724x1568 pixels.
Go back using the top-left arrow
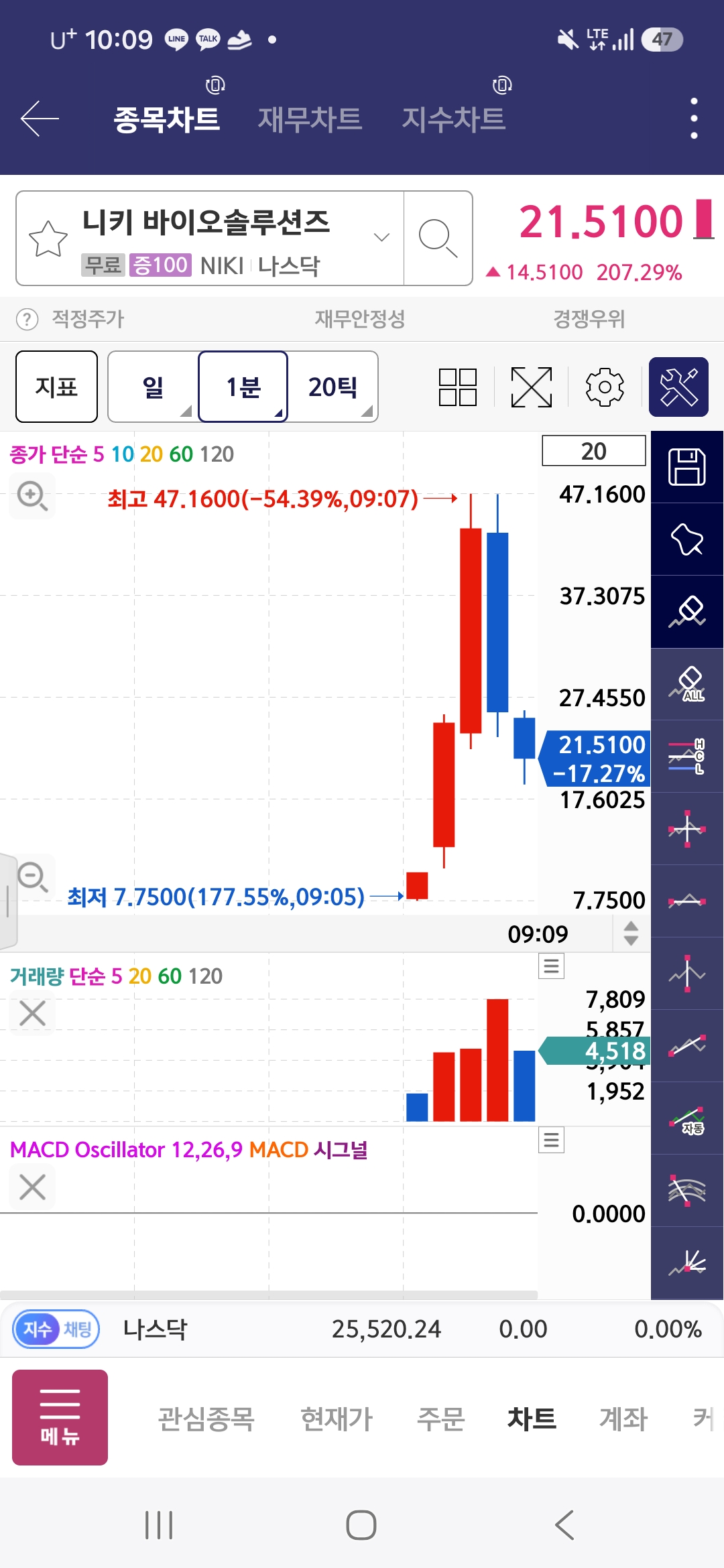(x=40, y=119)
